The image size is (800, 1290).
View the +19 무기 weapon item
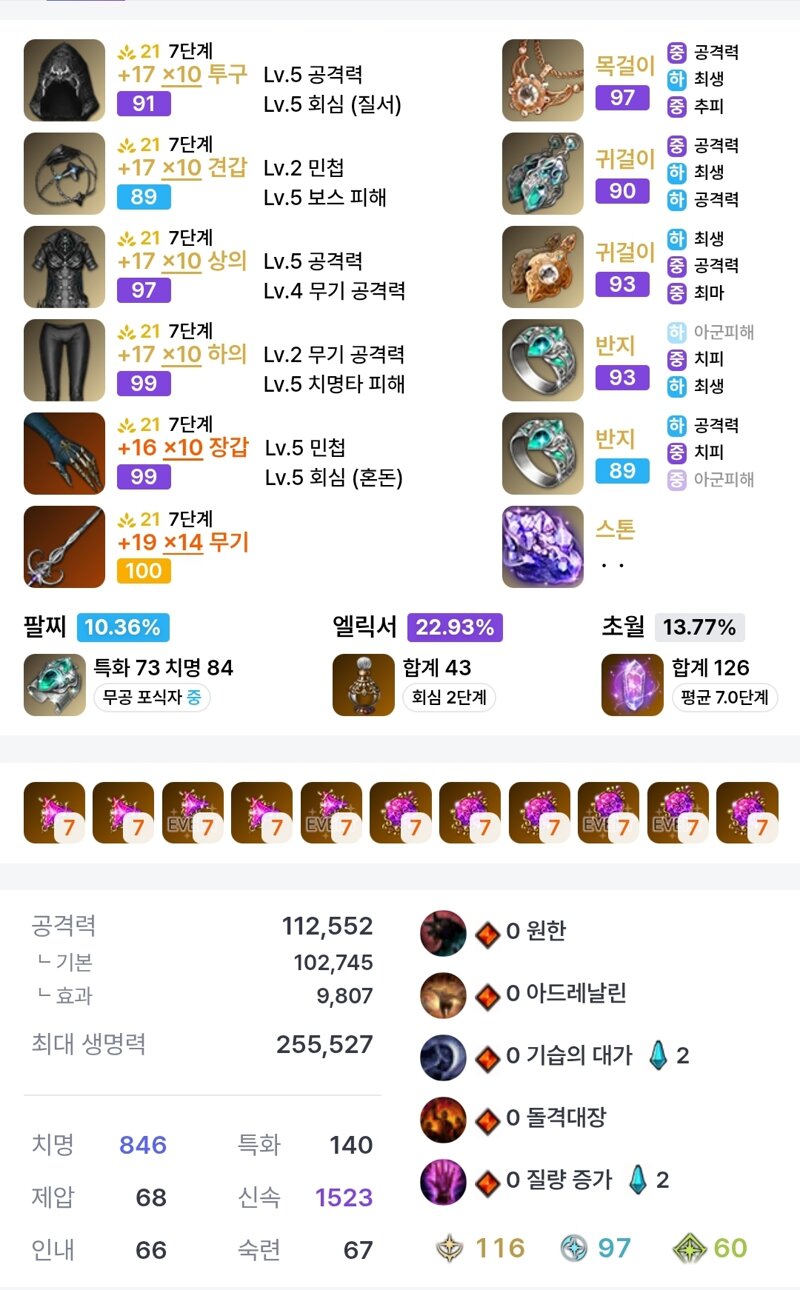[64, 547]
